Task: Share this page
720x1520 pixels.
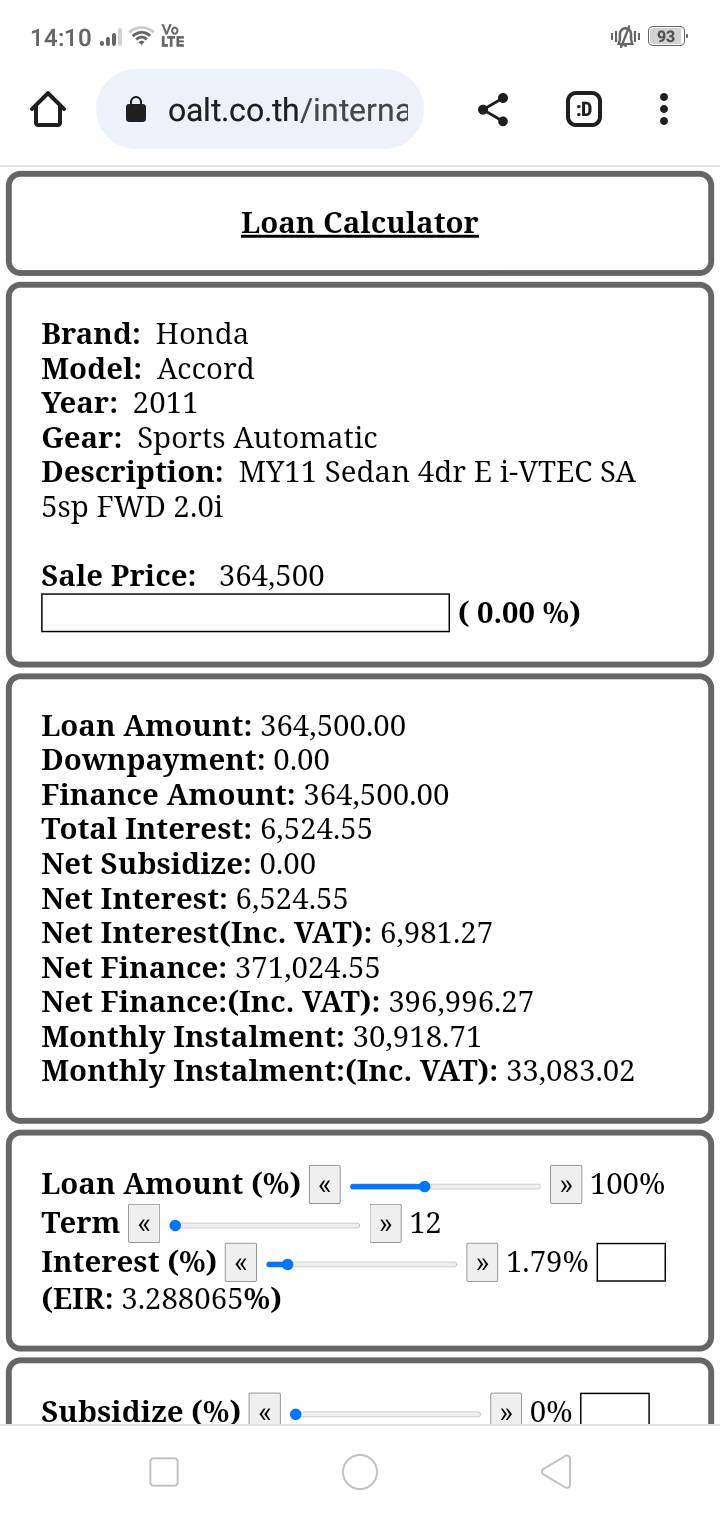Action: 492,109
